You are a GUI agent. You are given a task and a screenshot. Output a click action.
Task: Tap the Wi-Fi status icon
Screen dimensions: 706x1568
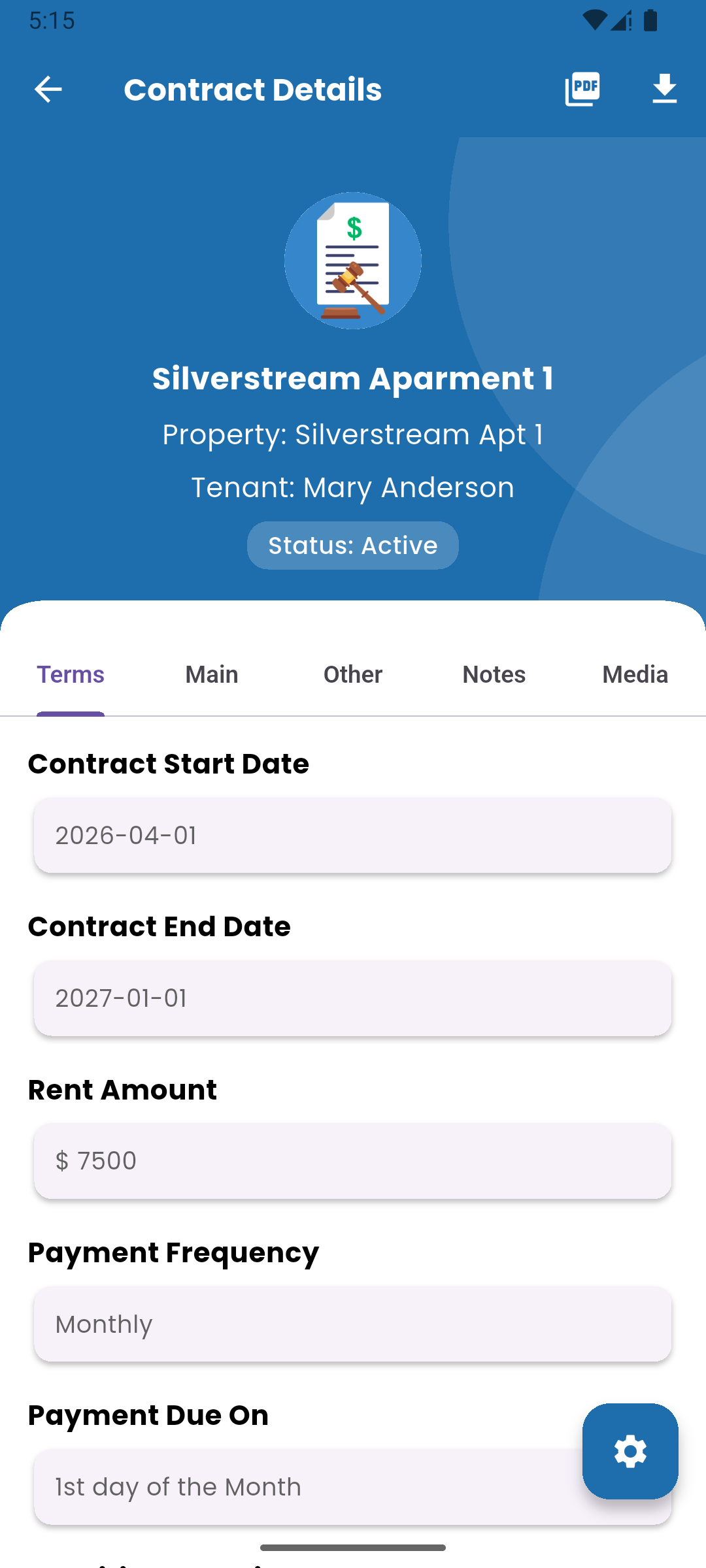pyautogui.click(x=594, y=20)
